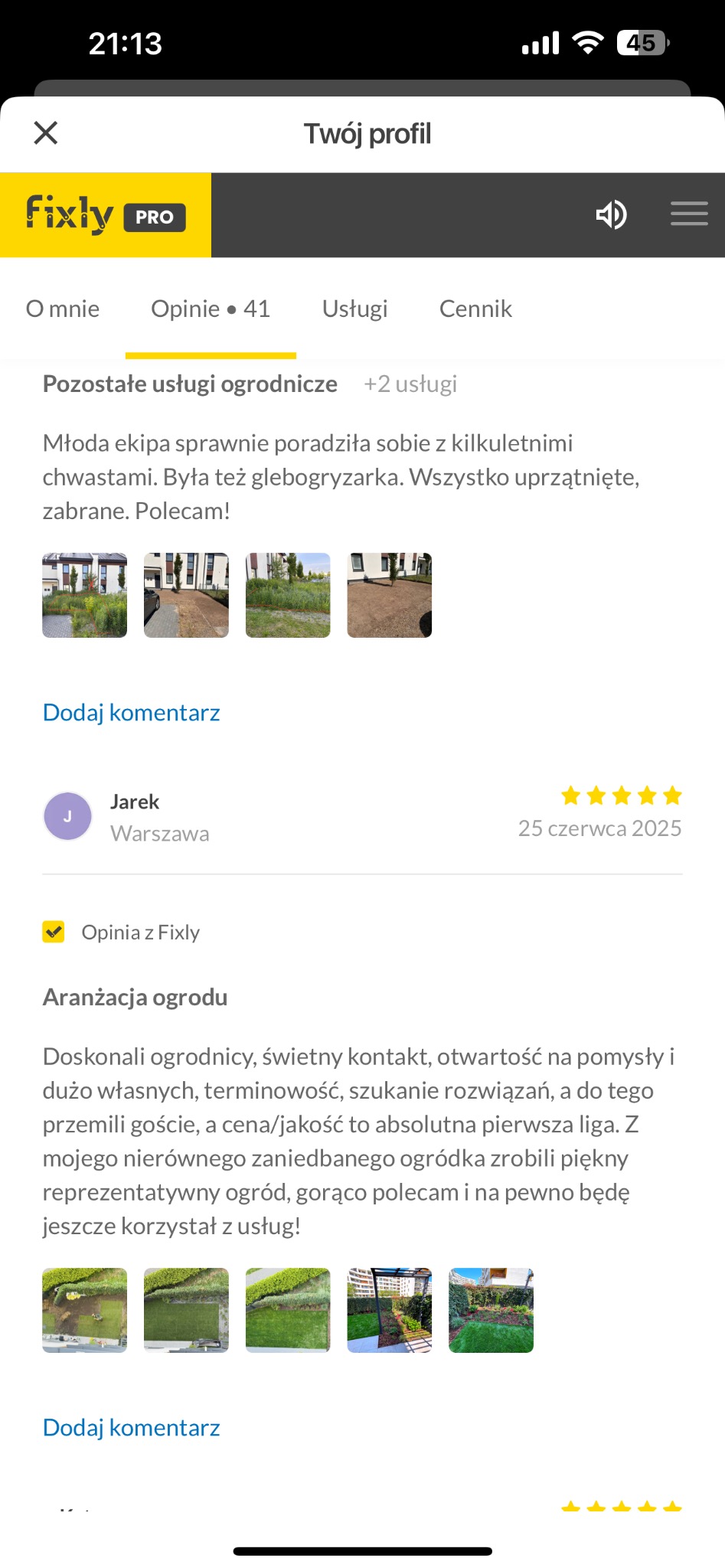Viewport: 725px width, 1568px height.
Task: Click Jarek's avatar with the letter J
Action: pyautogui.click(x=67, y=815)
